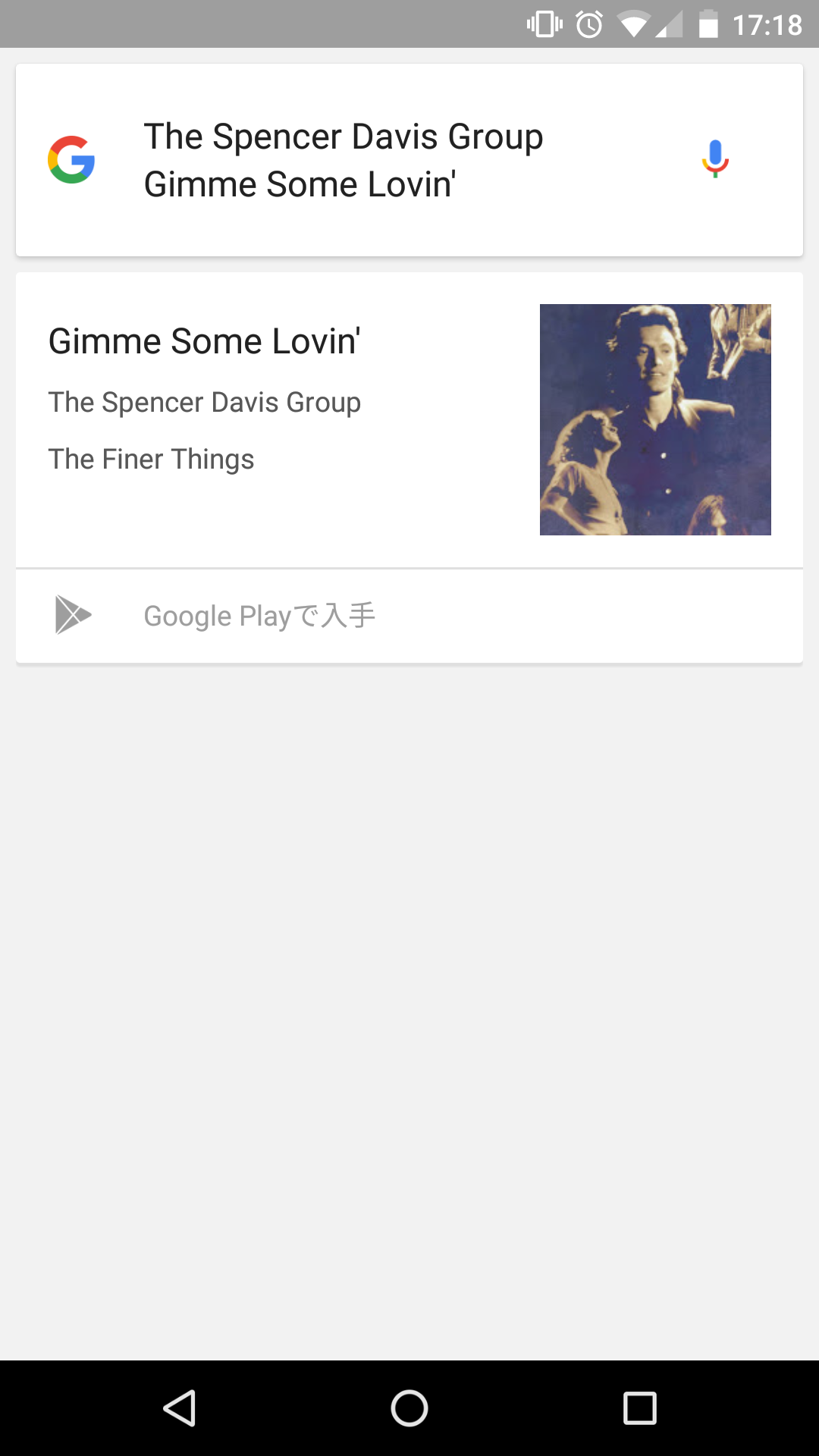This screenshot has height=1456, width=819.
Task: Go back using the system back button
Action: click(180, 1408)
